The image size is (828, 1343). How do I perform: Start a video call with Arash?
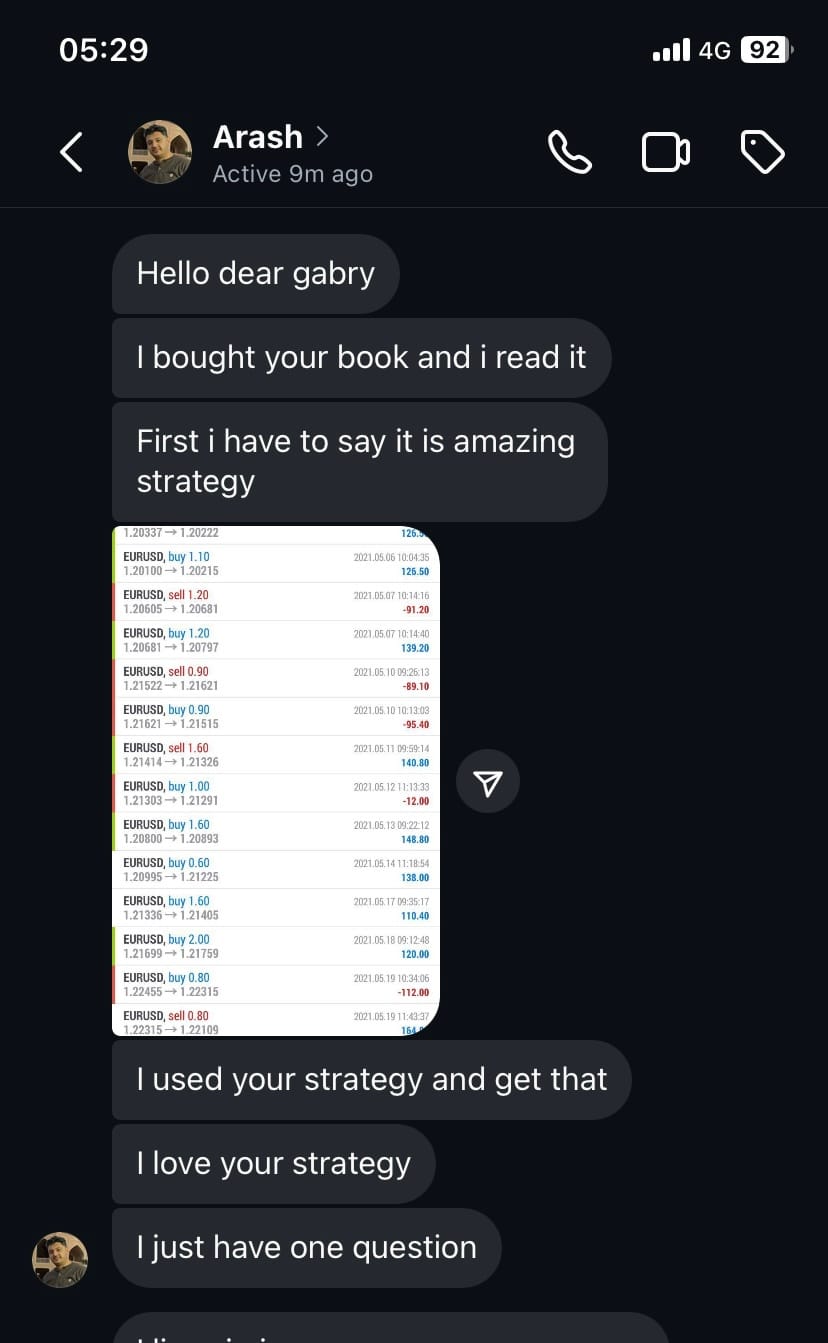click(x=665, y=152)
